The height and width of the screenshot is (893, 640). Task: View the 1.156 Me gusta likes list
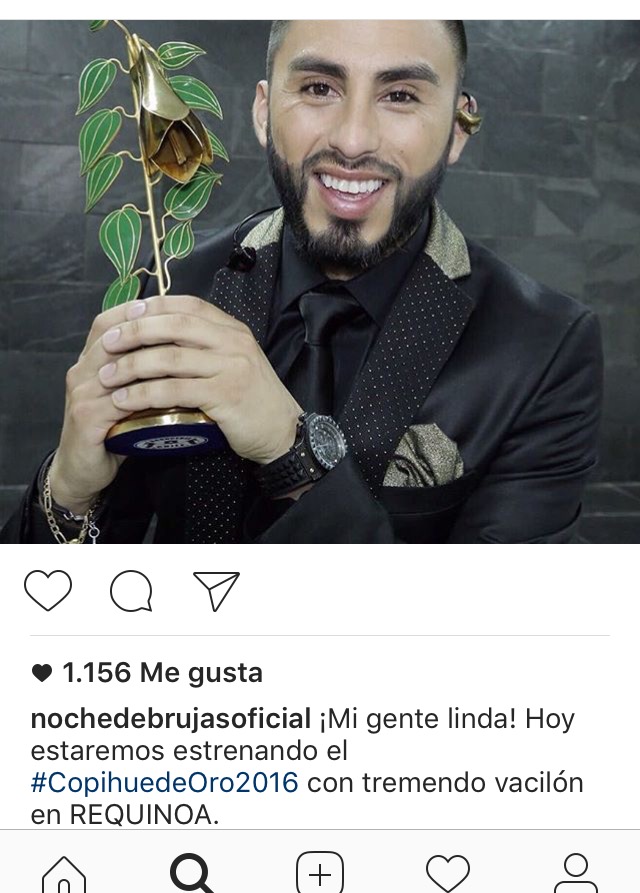(x=162, y=673)
